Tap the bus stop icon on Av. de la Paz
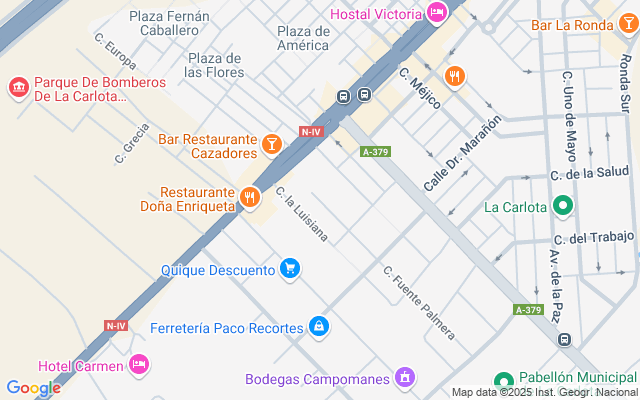Image resolution: width=640 pixels, height=400 pixels. click(x=565, y=340)
